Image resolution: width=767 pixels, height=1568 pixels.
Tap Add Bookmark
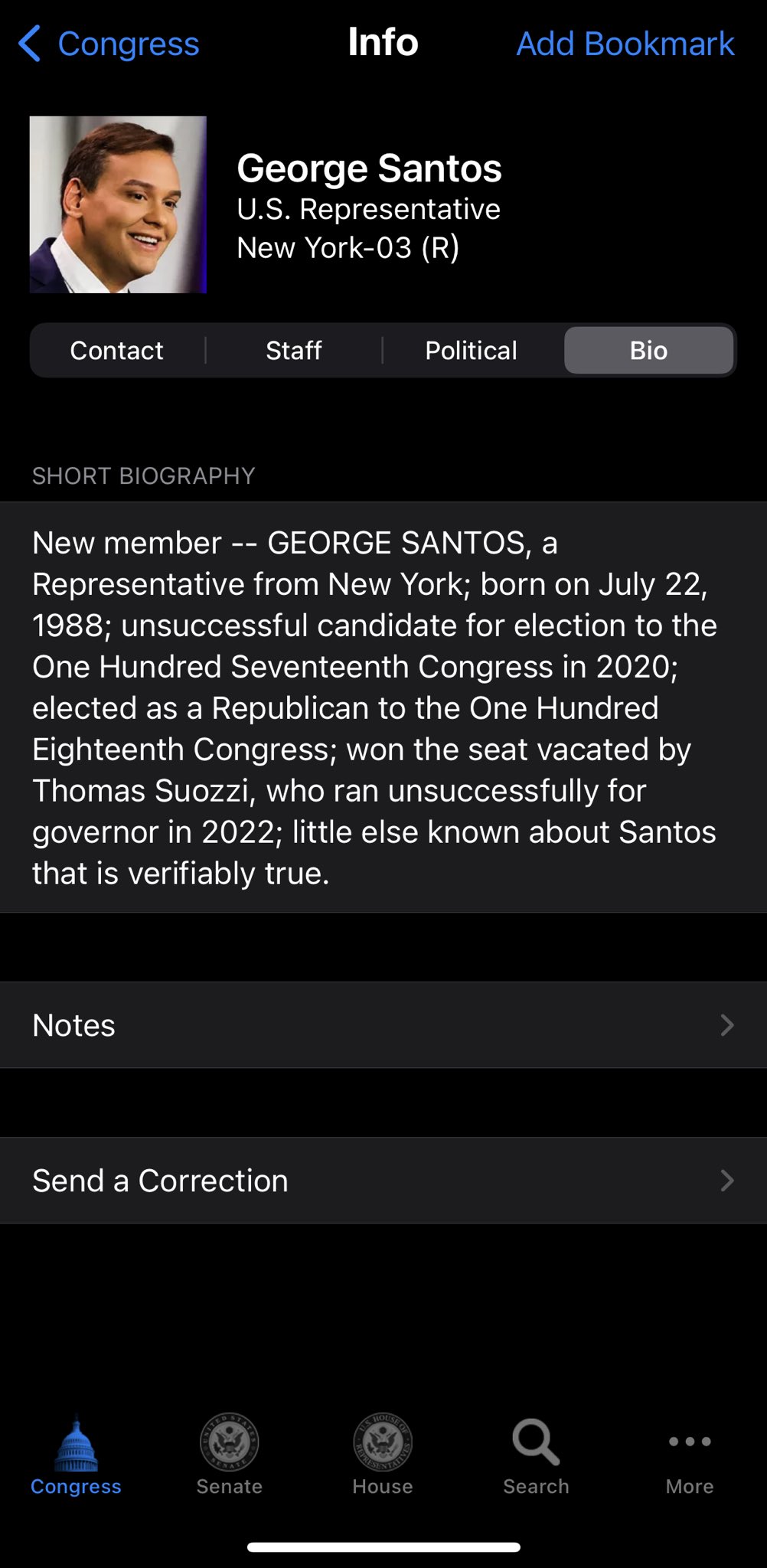click(x=625, y=44)
